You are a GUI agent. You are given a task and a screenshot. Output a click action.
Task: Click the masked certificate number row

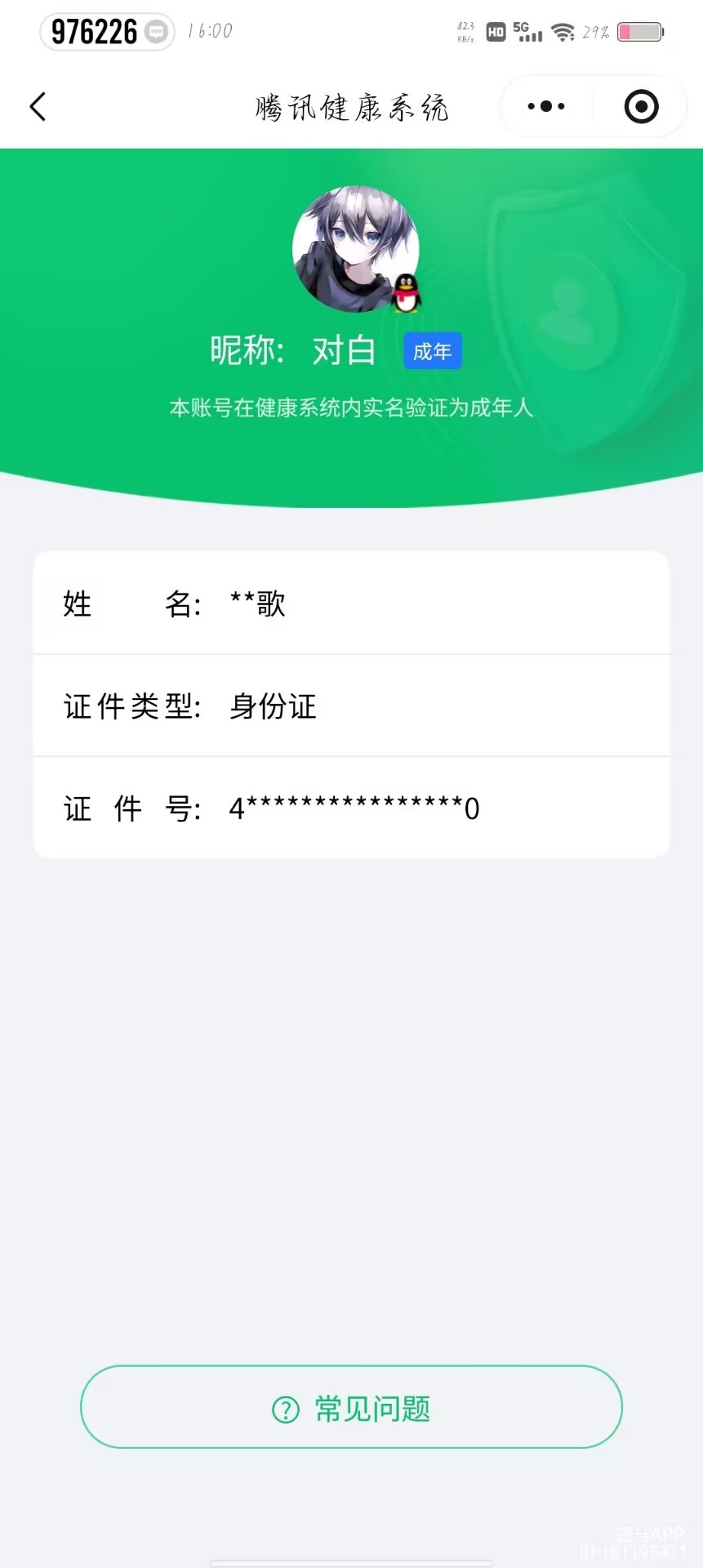[x=351, y=808]
